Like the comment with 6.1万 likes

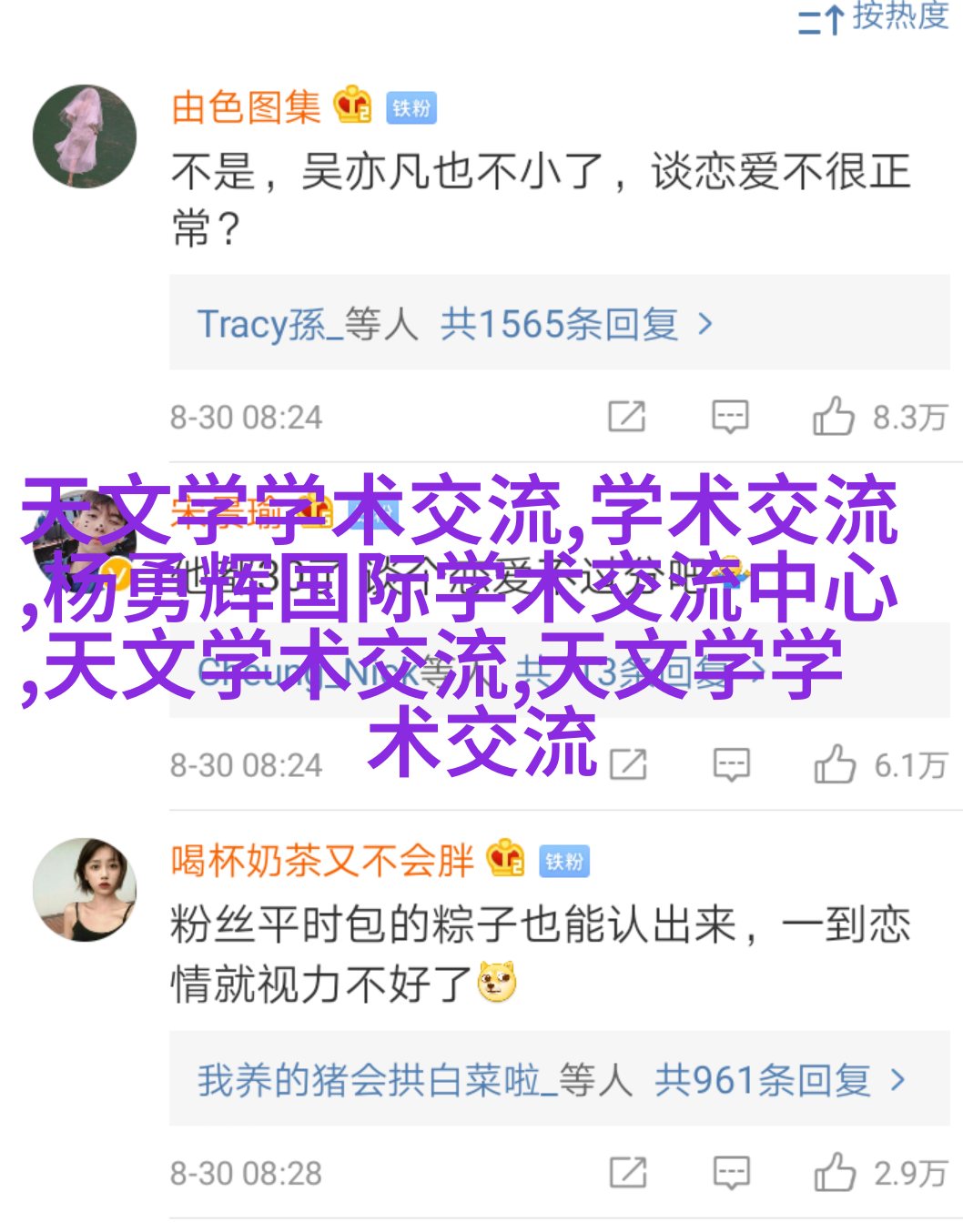click(x=835, y=765)
